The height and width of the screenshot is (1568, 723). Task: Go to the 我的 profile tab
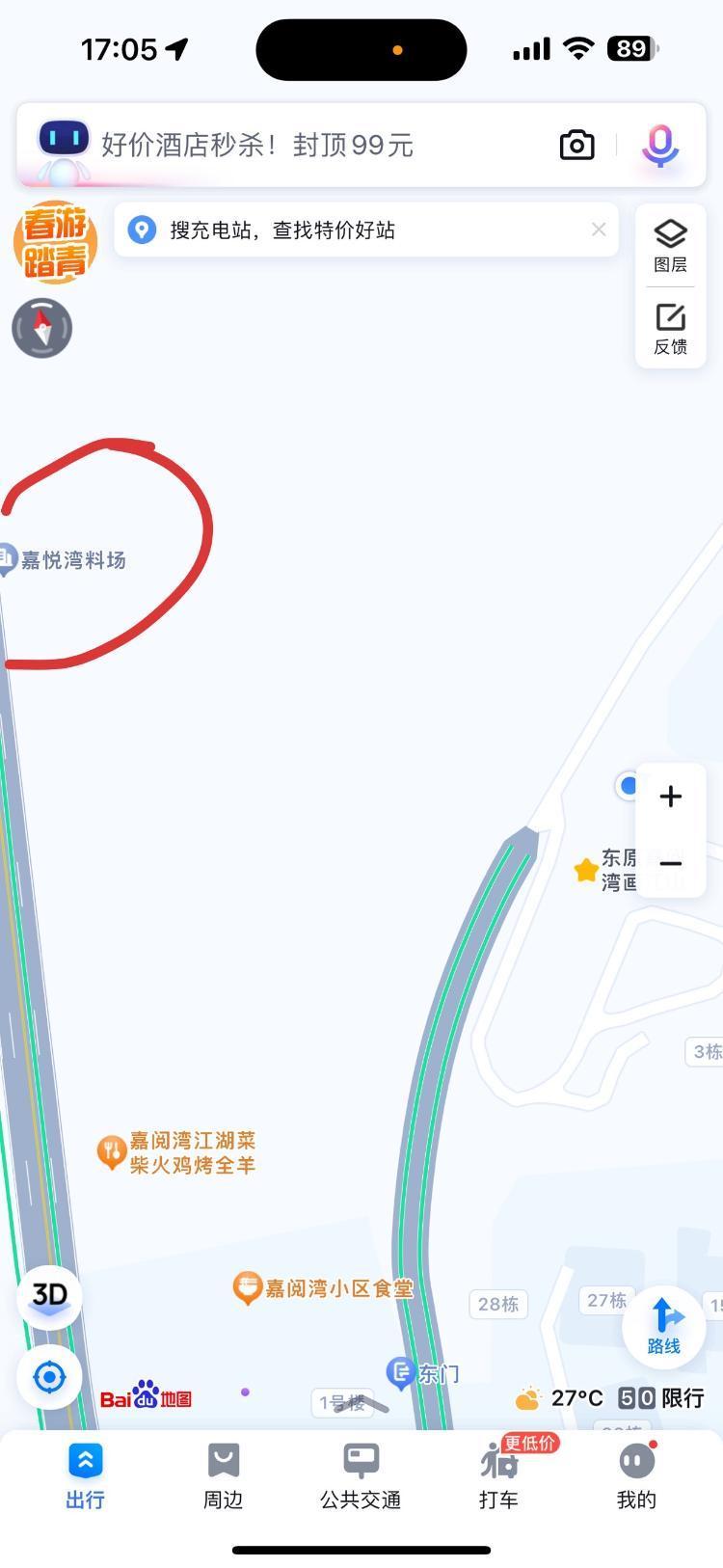[636, 1475]
